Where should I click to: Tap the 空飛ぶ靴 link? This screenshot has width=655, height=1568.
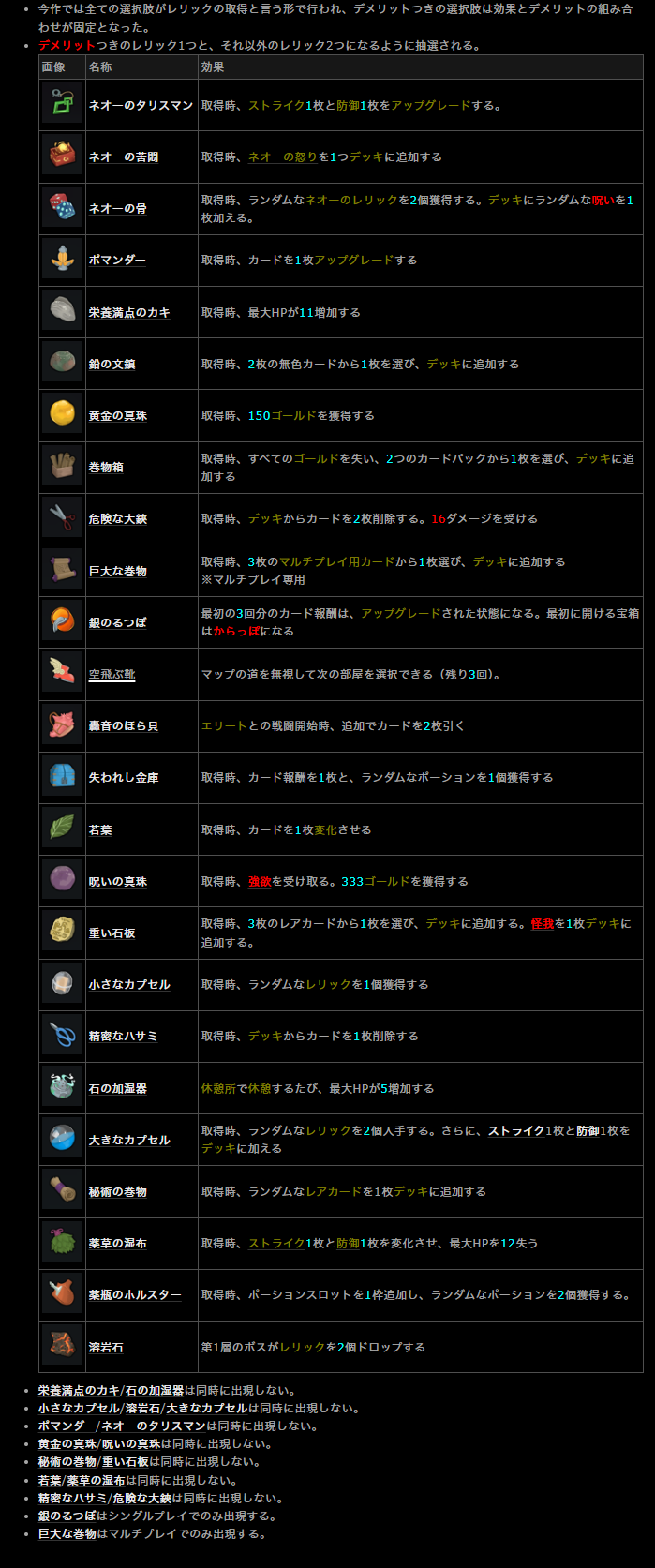112,675
